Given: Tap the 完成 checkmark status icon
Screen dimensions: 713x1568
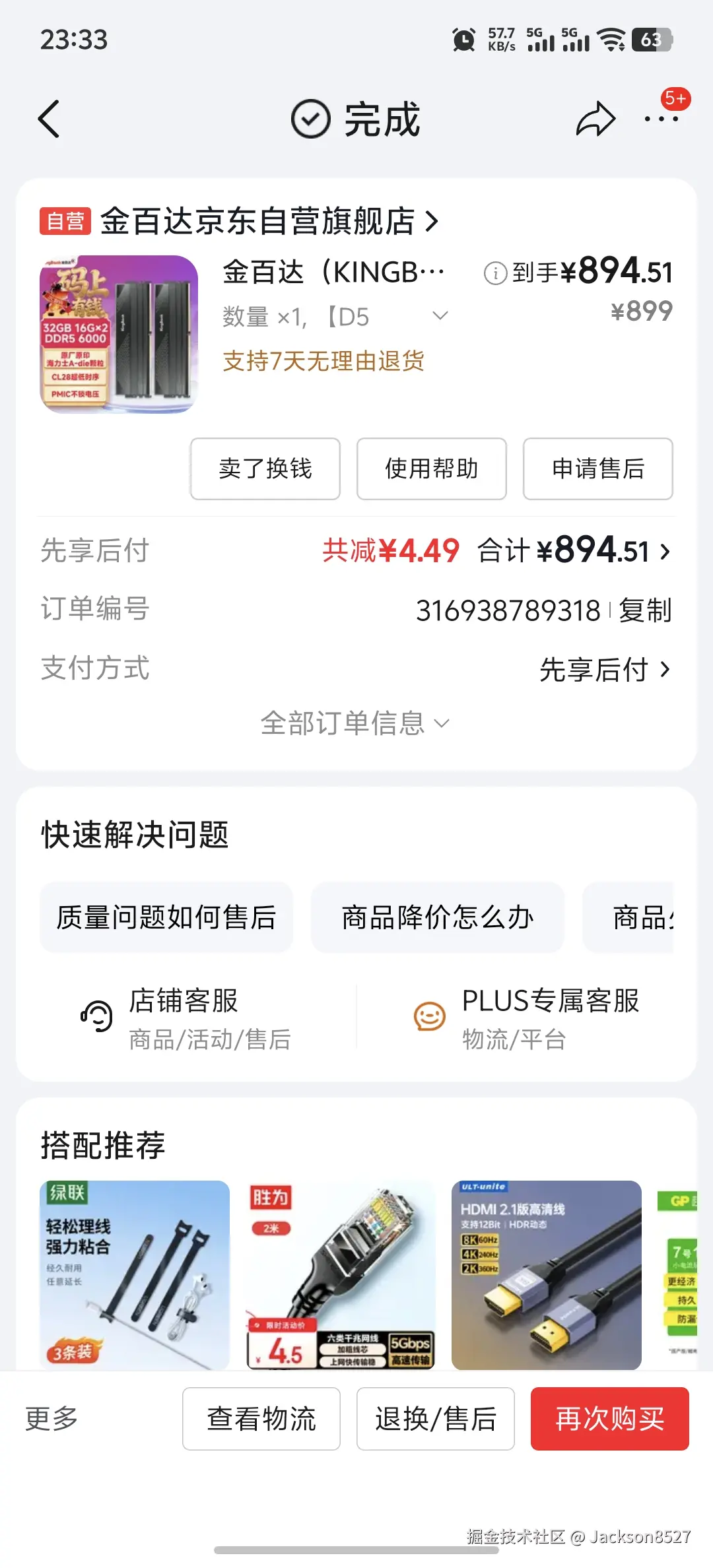Looking at the screenshot, I should (x=310, y=119).
